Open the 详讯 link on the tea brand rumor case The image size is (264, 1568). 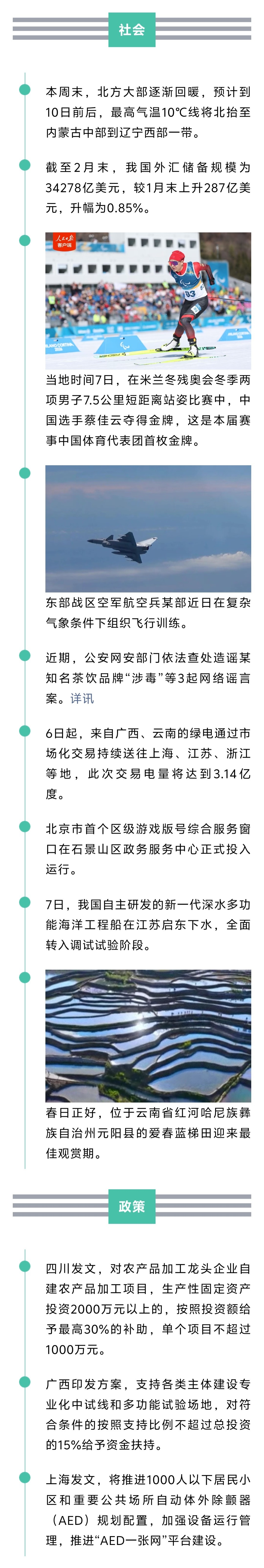(x=82, y=698)
